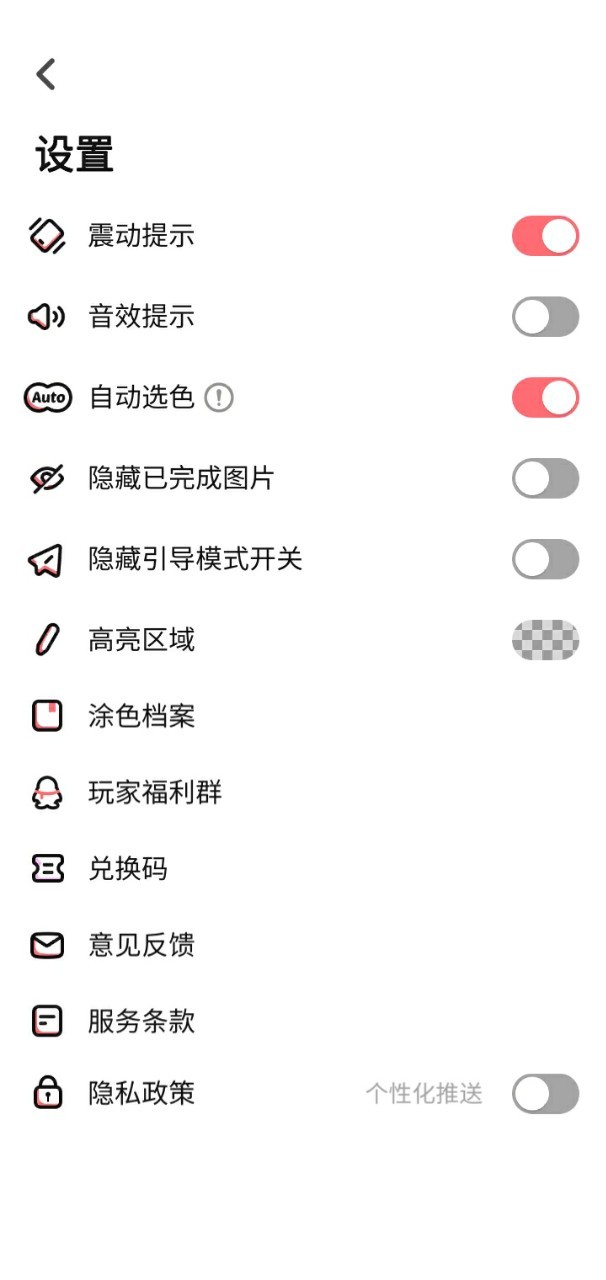
Task: Open 涂色档案
Action: 303,716
